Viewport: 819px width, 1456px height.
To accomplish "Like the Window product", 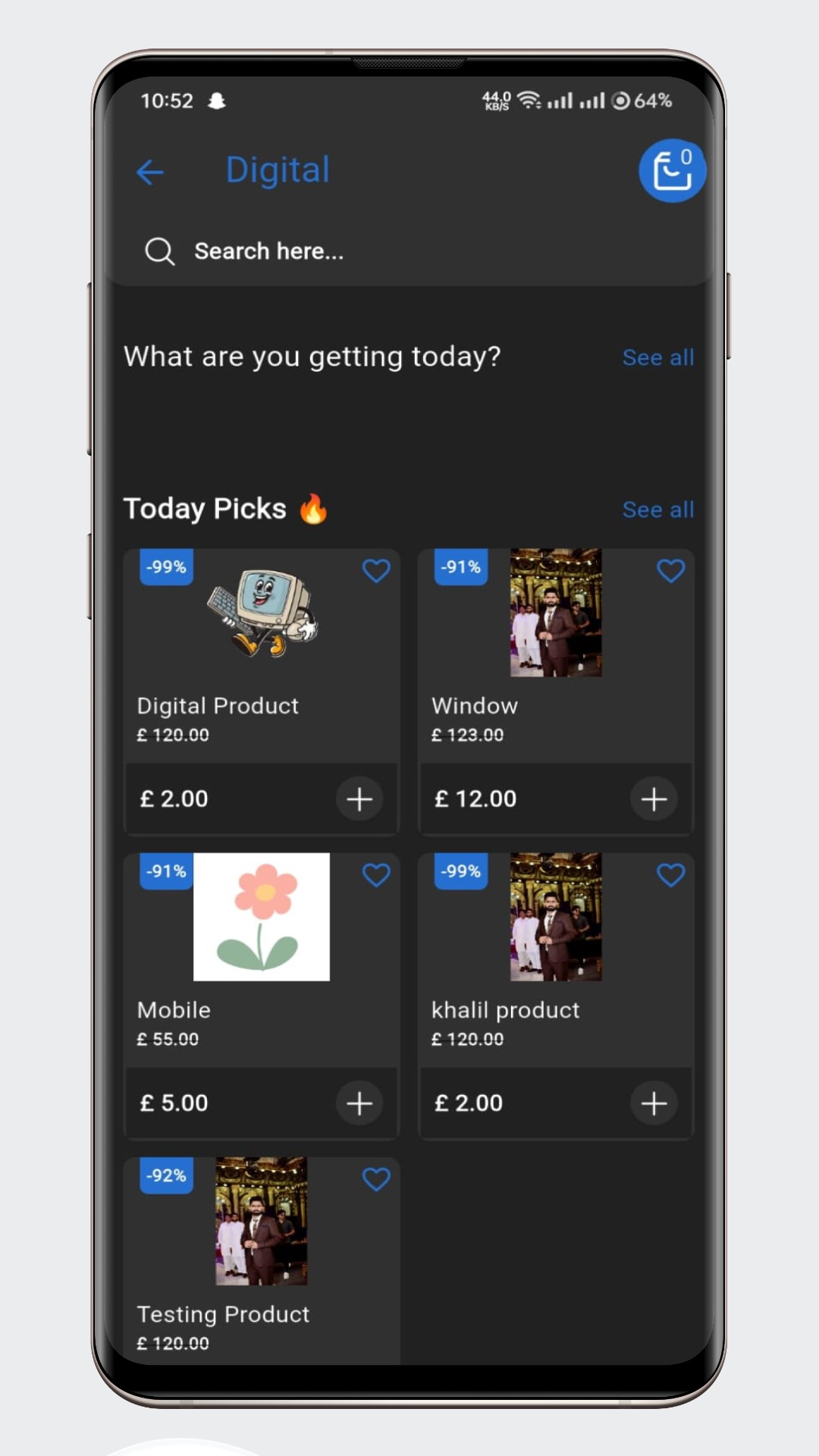I will click(670, 570).
